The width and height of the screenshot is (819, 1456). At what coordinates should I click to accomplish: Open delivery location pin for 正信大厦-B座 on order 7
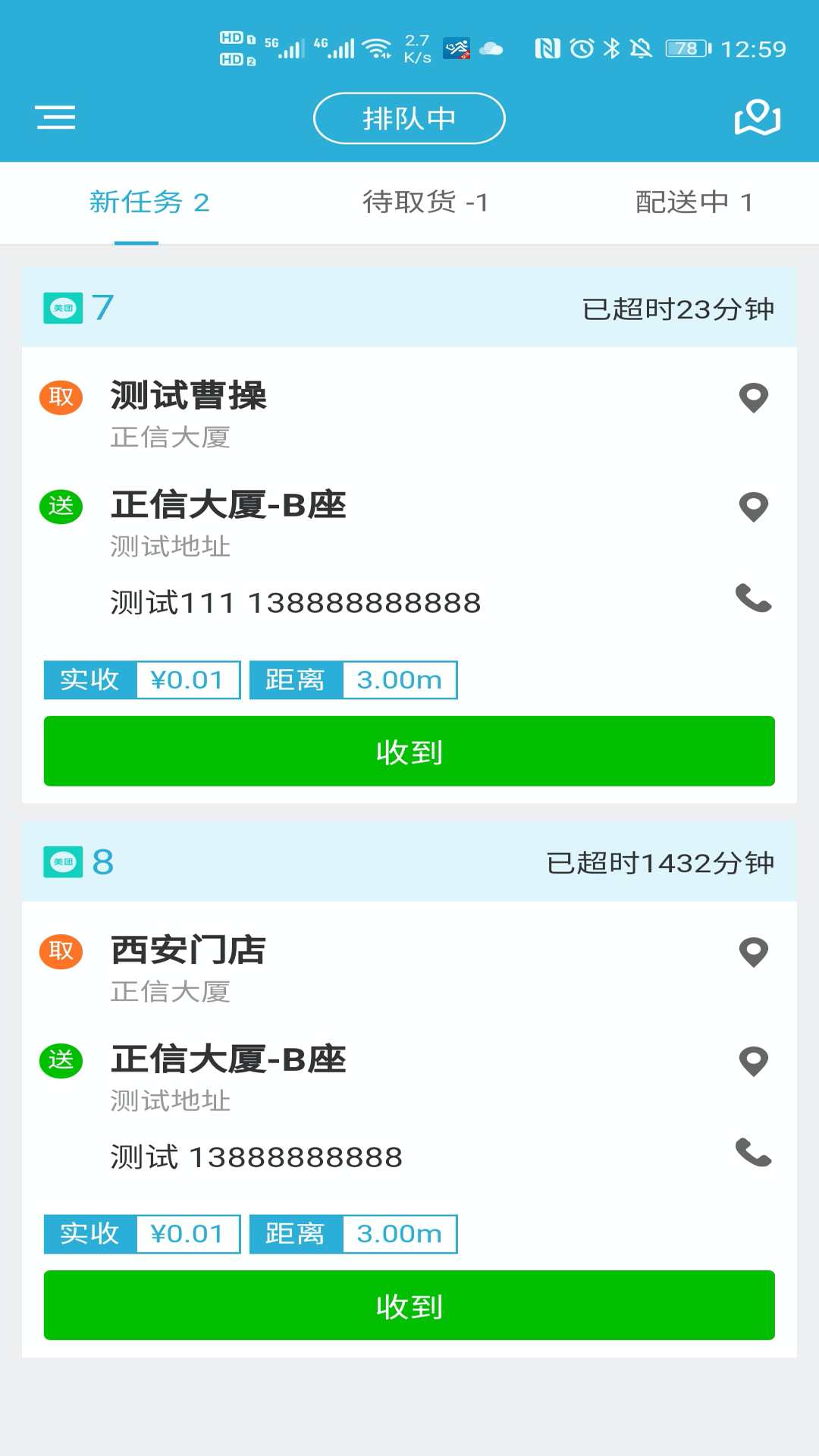752,507
